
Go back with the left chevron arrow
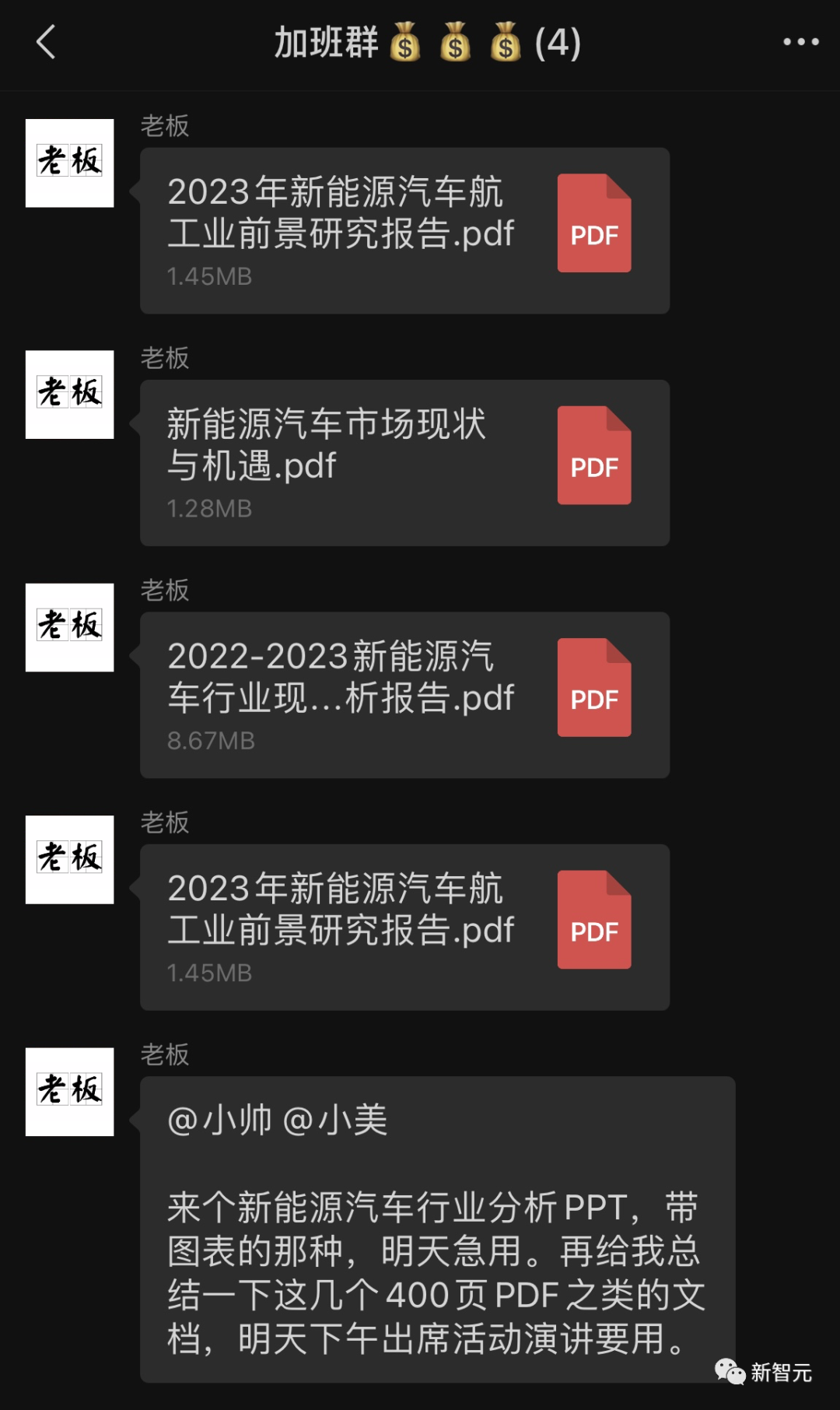45,43
